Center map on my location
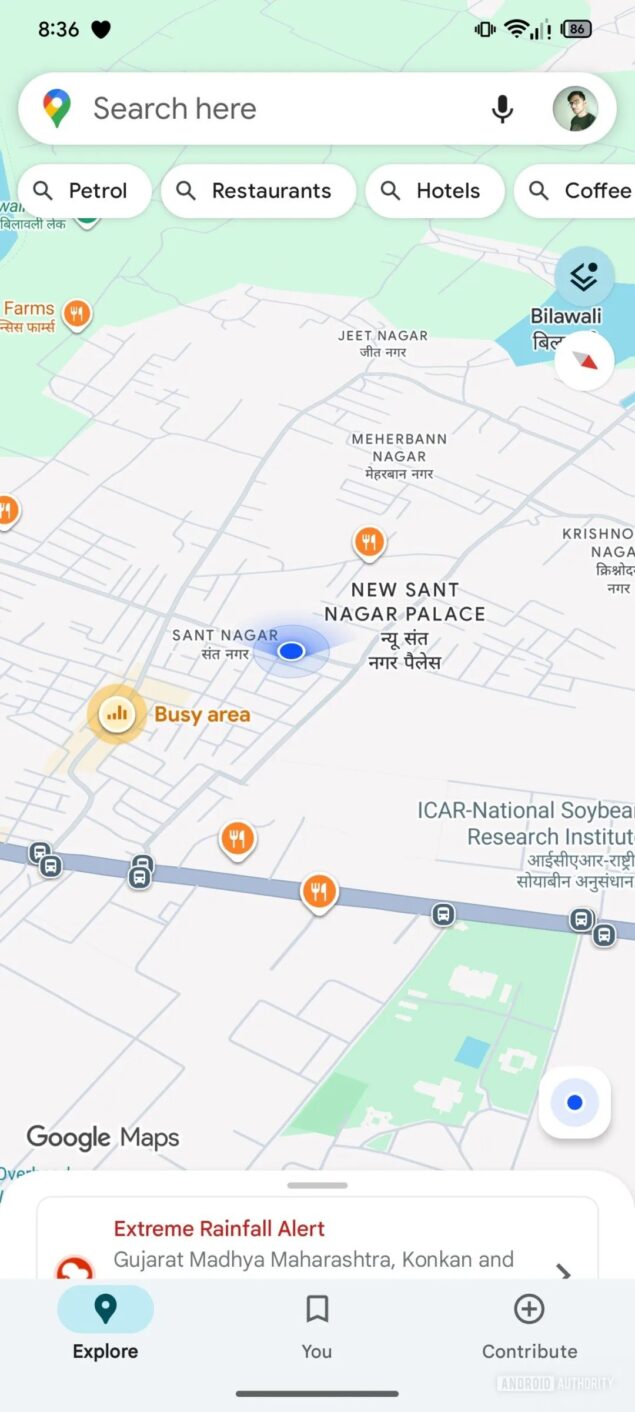 [x=574, y=1103]
